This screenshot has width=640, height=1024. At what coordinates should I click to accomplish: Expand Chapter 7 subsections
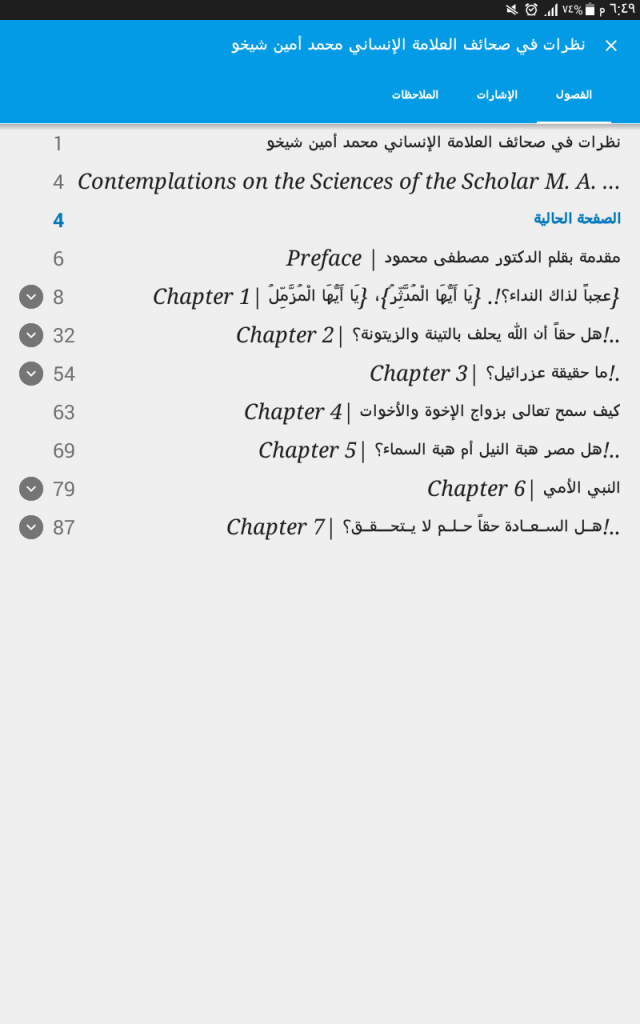coord(31,528)
